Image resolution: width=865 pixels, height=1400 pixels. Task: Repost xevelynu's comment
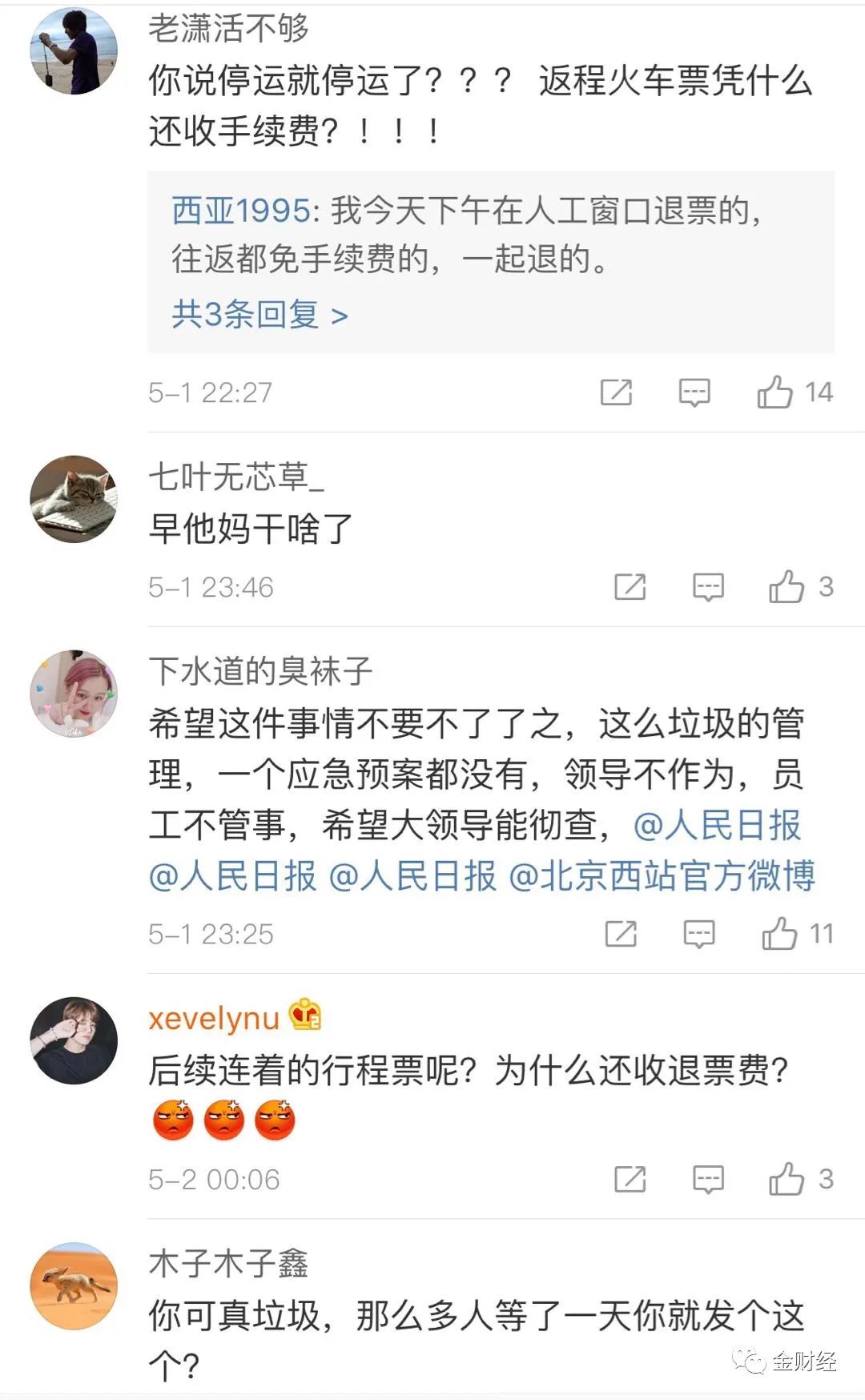(630, 1179)
